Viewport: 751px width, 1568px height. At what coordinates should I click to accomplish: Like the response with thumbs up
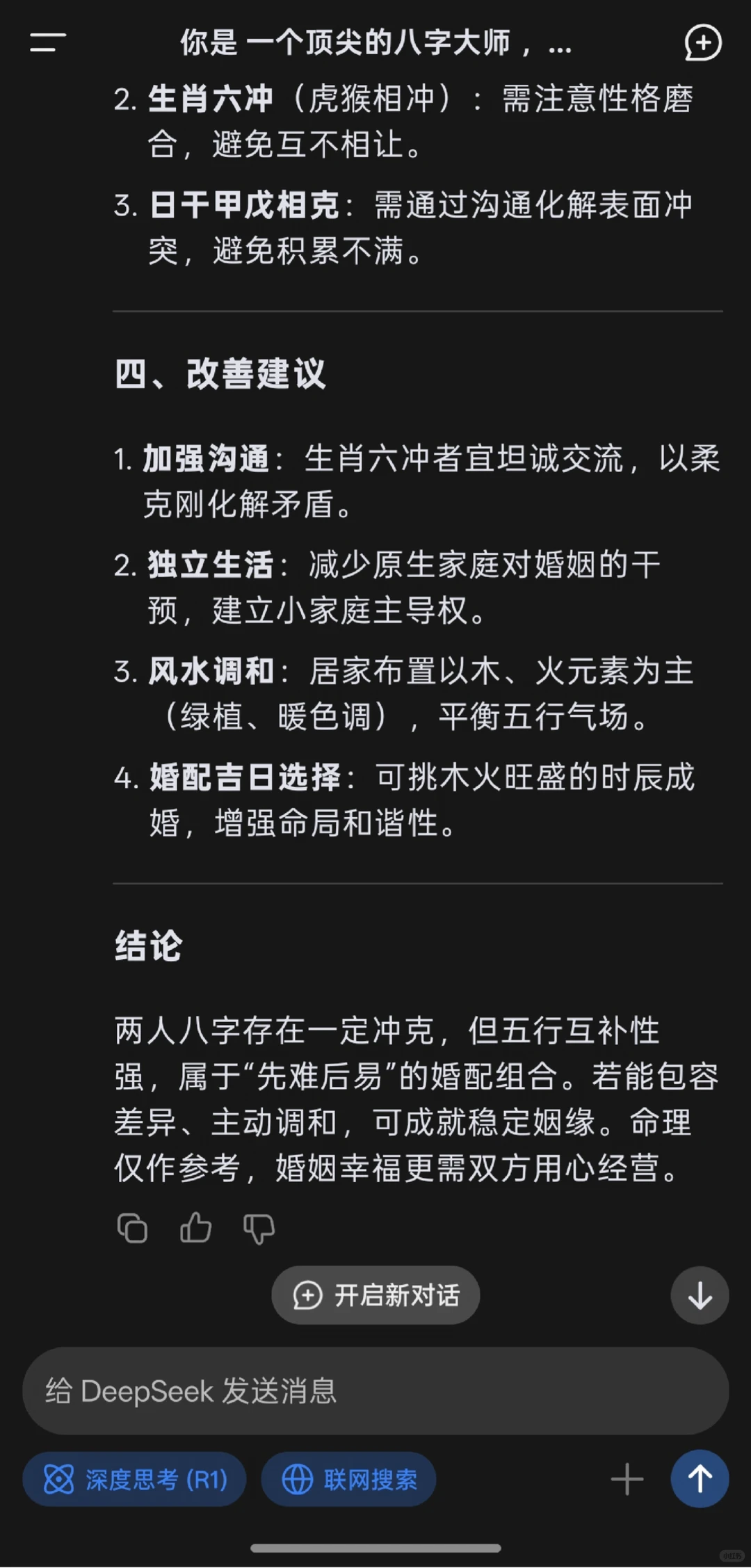(x=195, y=1227)
